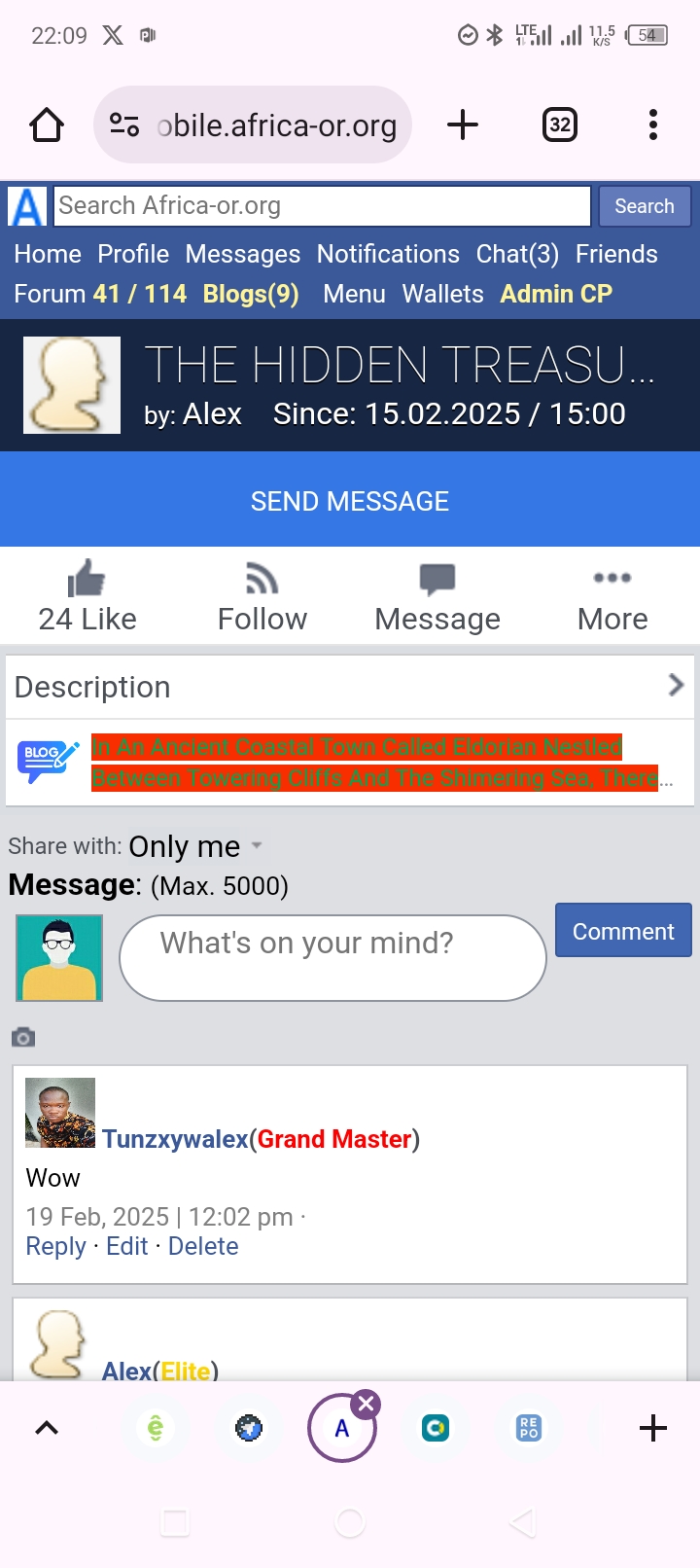Open the Admin CP link

(556, 294)
